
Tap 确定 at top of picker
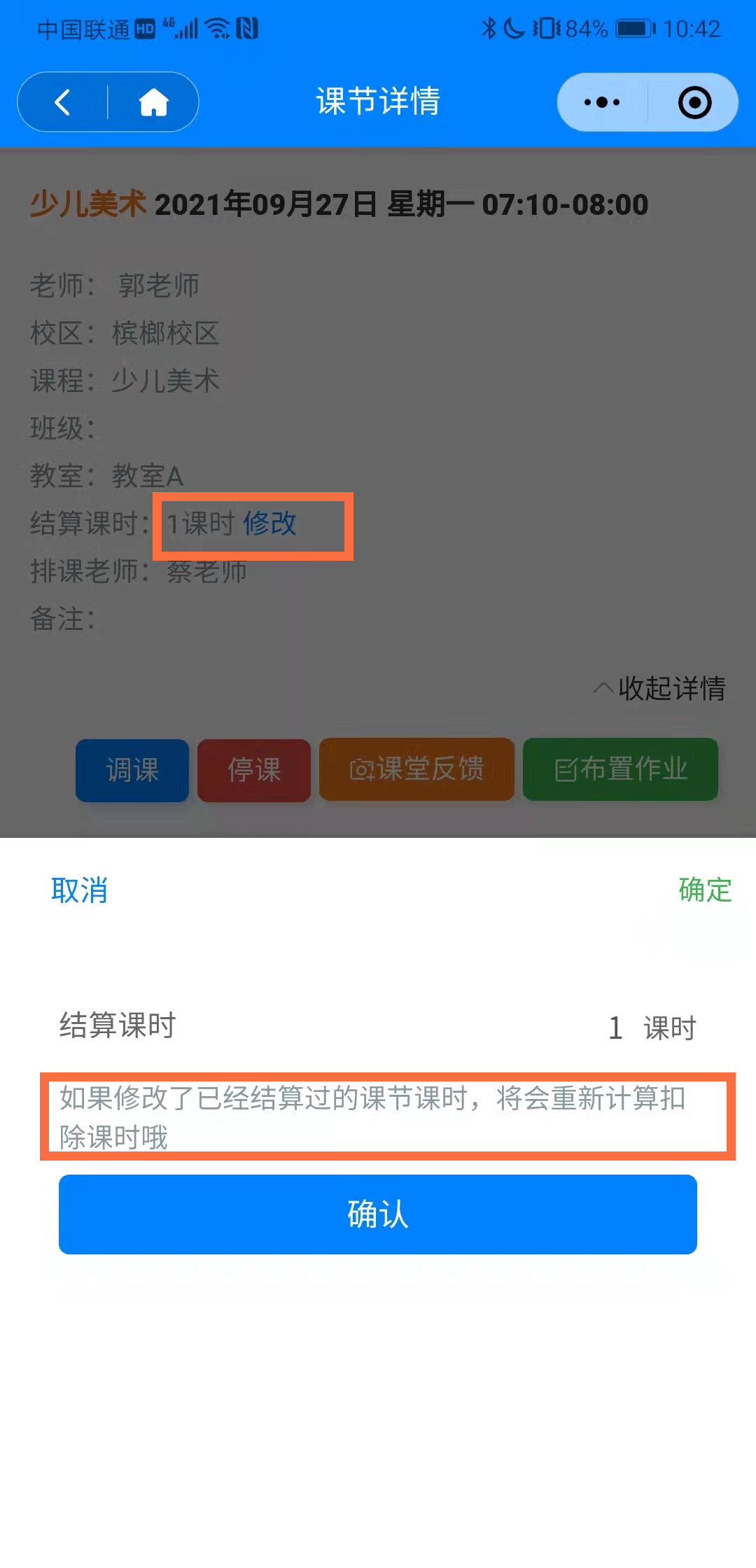pyautogui.click(x=705, y=890)
